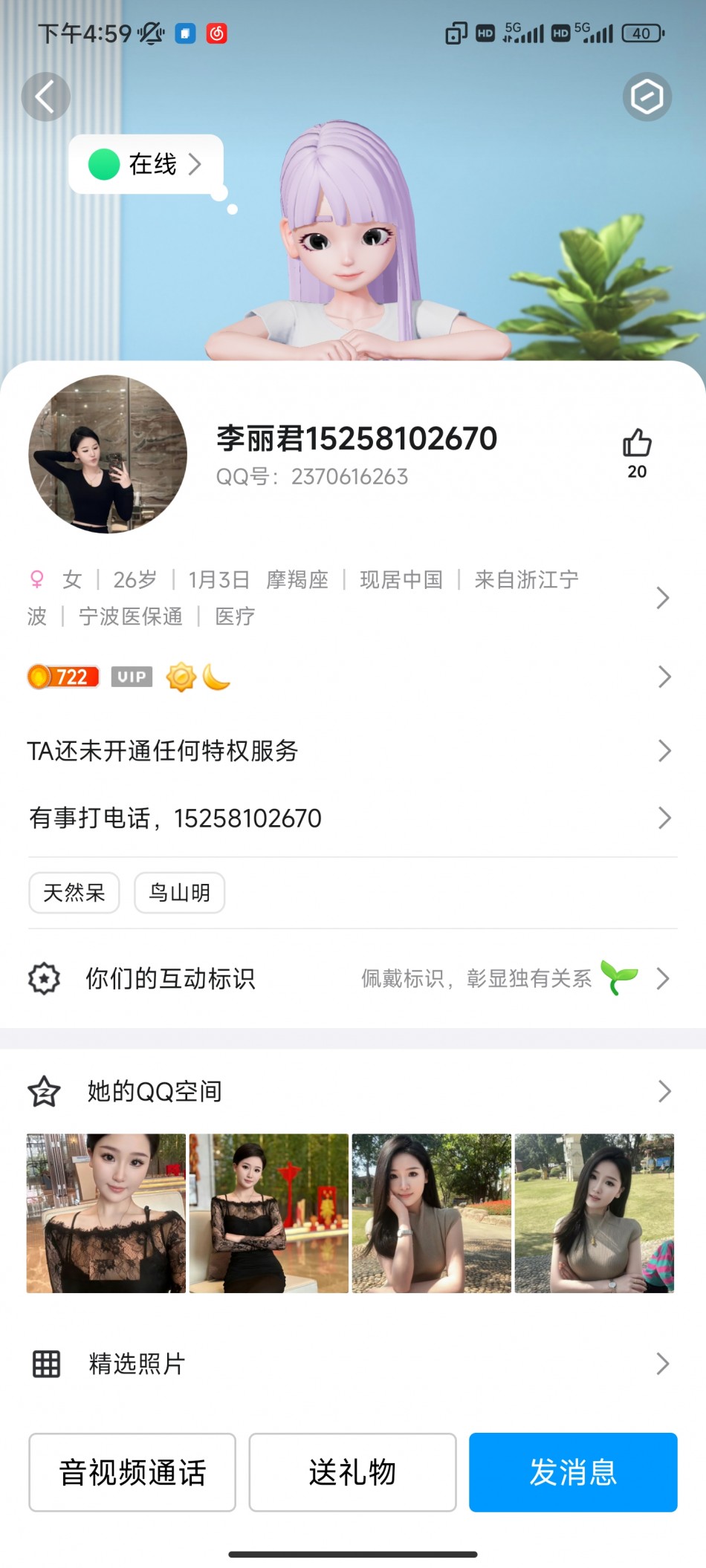This screenshot has width=706, height=1568.
Task: Go back using the top-left arrow
Action: point(45,97)
